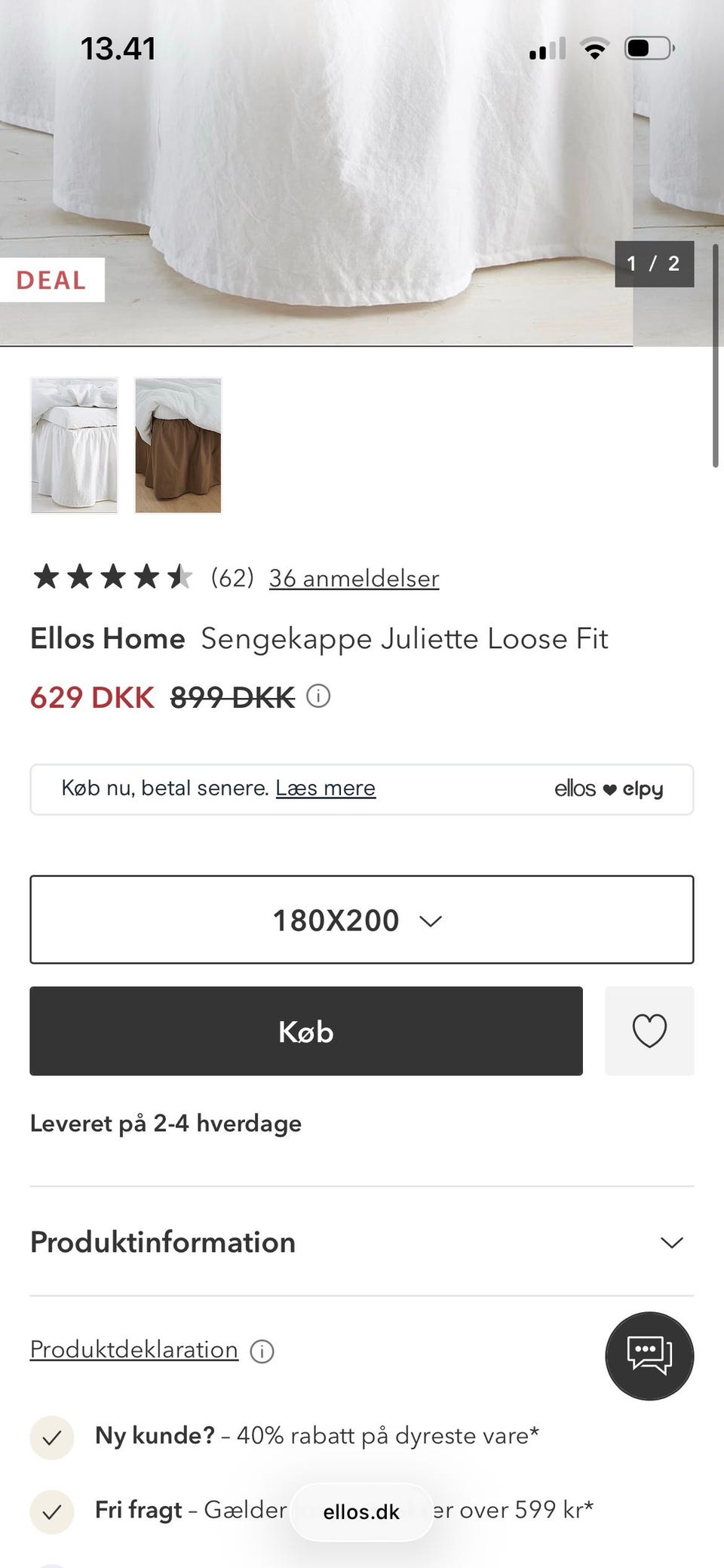
Task: Open the 36 anmeldelser reviews link
Action: click(x=353, y=578)
